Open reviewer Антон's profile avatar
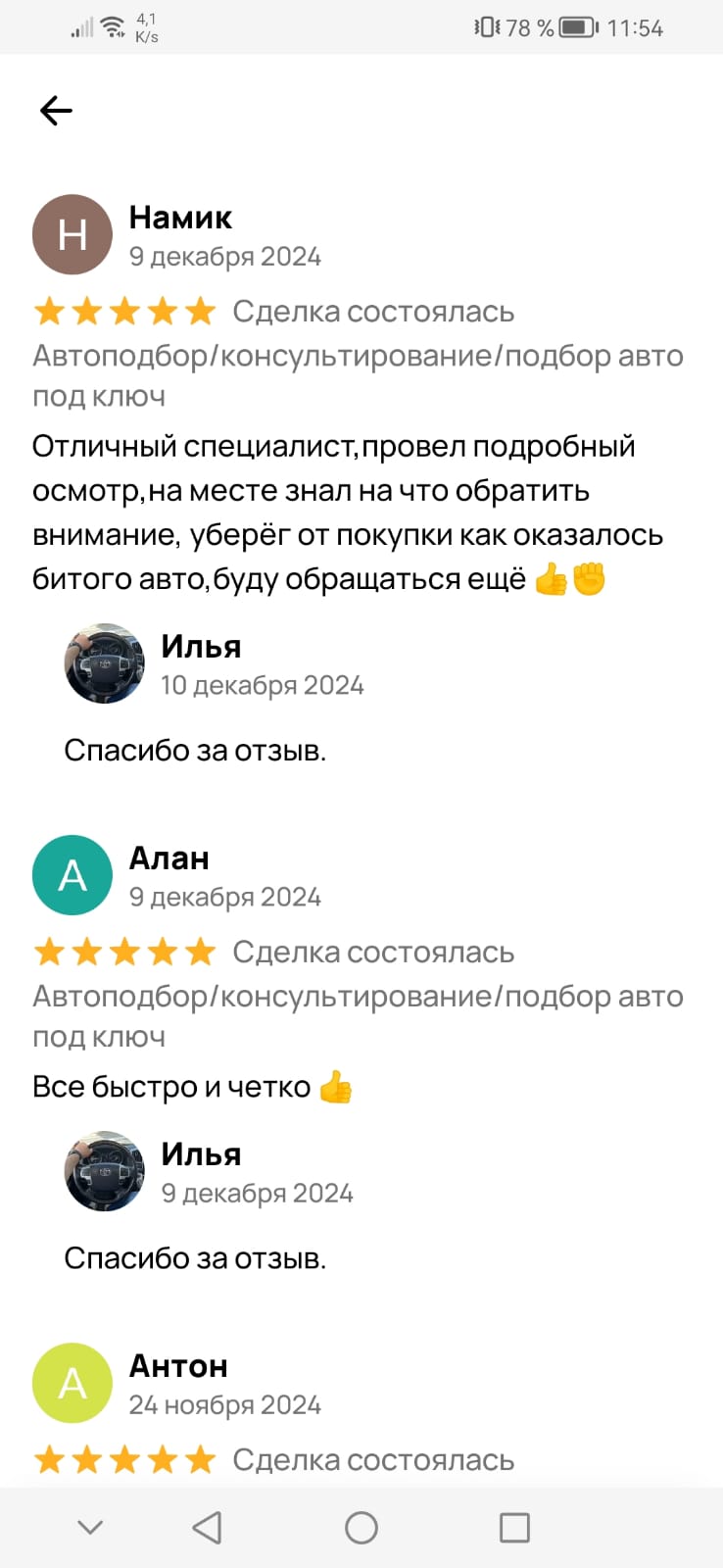This screenshot has height=1568, width=723. 72,1383
